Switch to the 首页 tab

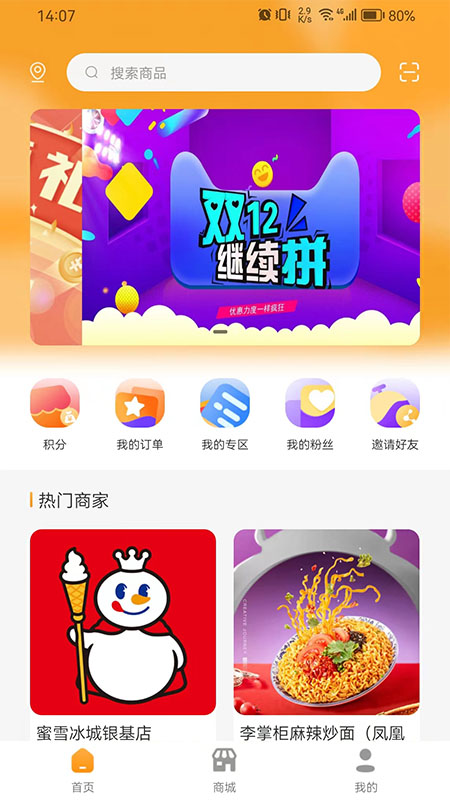[x=83, y=770]
